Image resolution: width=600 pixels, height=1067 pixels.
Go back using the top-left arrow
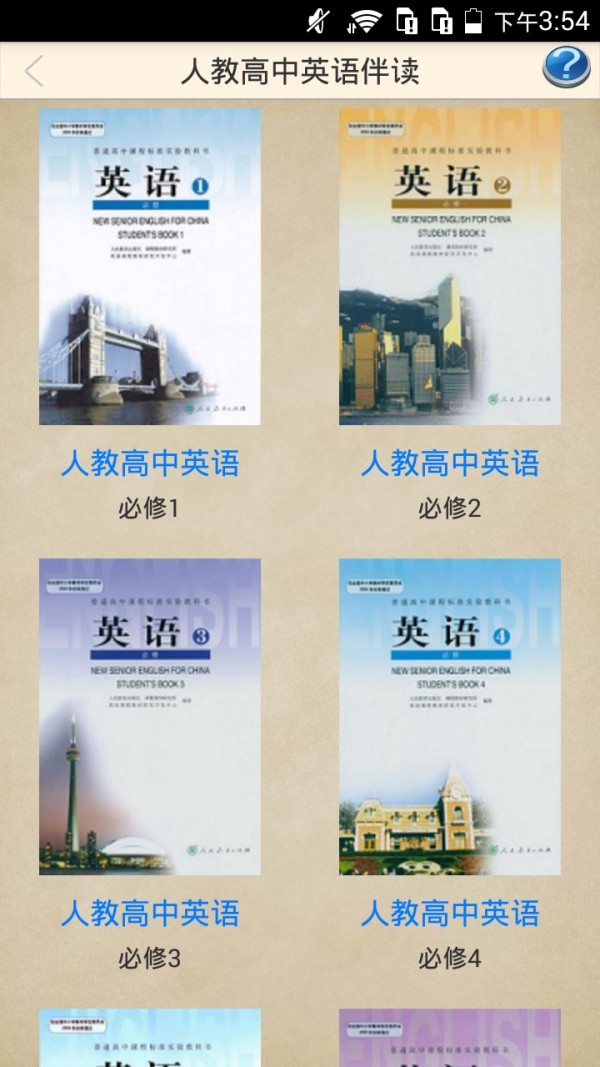click(x=35, y=71)
